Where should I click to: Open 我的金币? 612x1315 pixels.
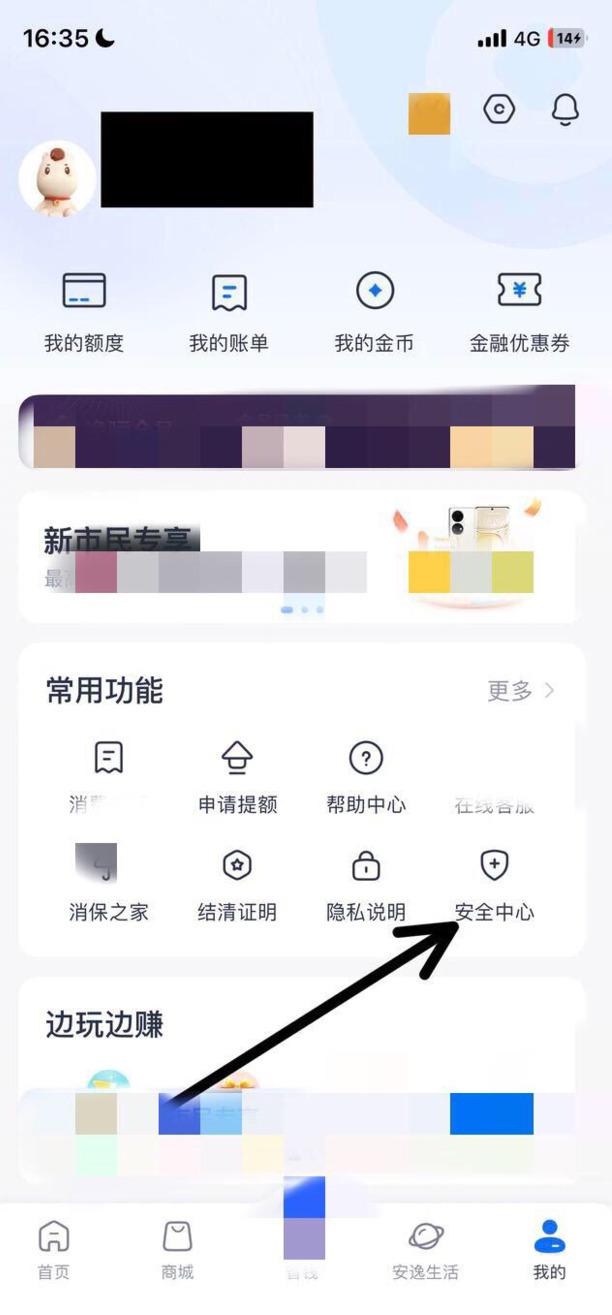(x=374, y=310)
